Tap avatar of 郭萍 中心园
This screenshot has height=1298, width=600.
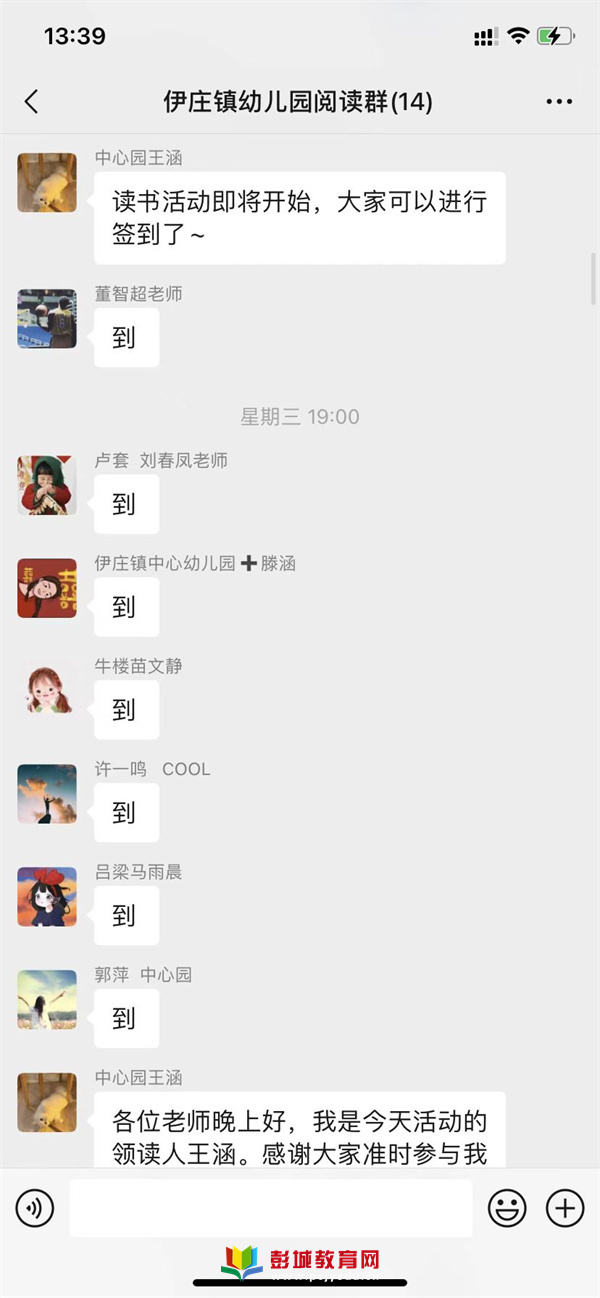pos(47,1000)
